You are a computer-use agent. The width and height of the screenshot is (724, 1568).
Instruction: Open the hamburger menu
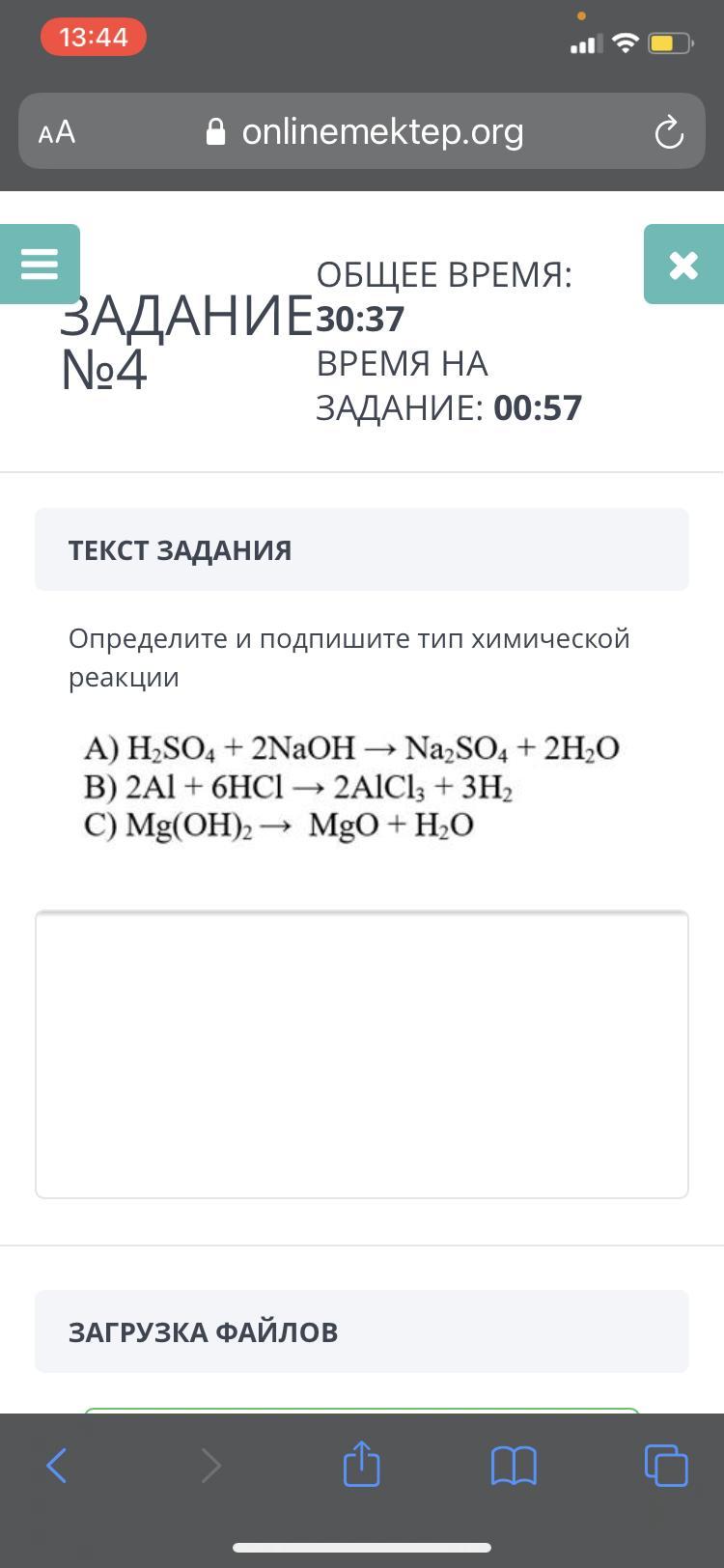coord(40,265)
